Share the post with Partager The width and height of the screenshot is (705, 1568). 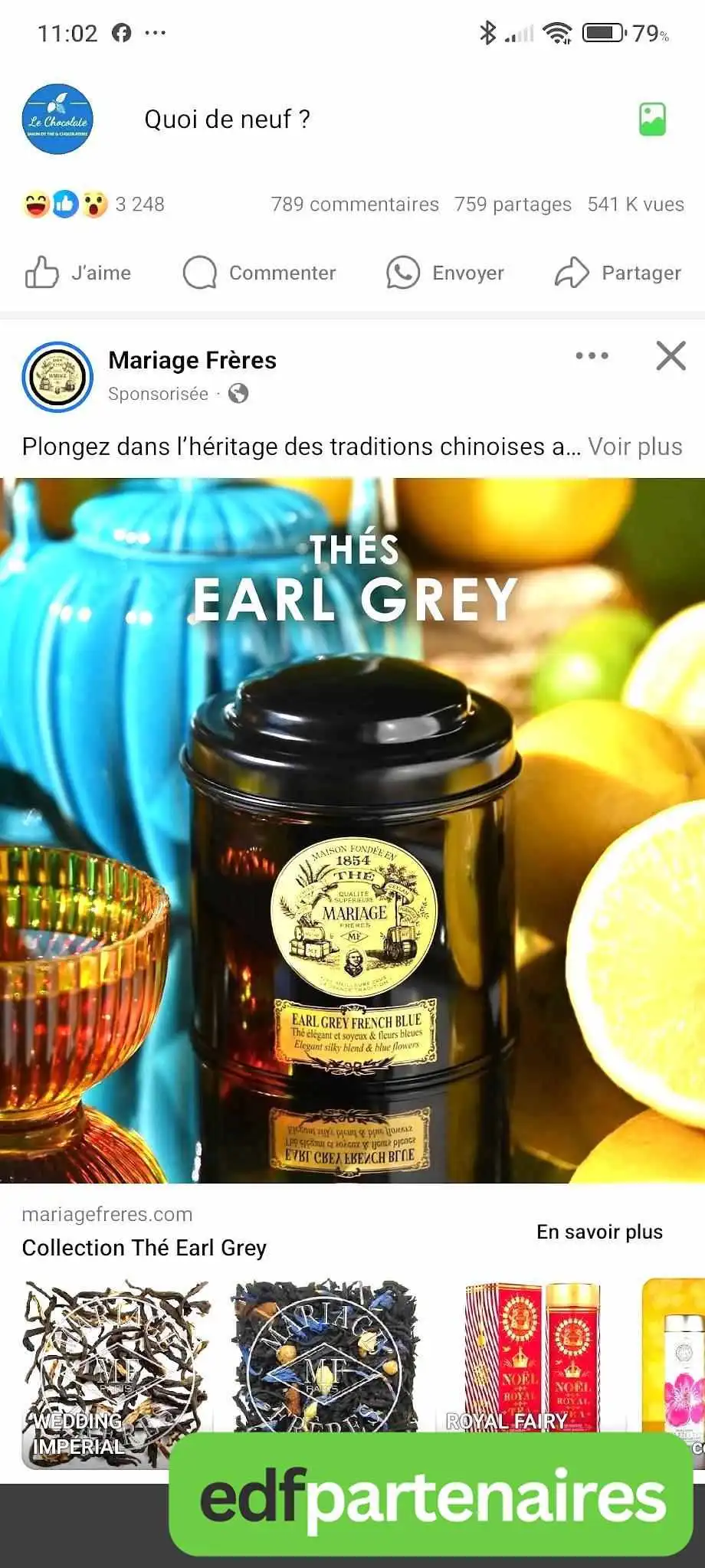click(618, 273)
